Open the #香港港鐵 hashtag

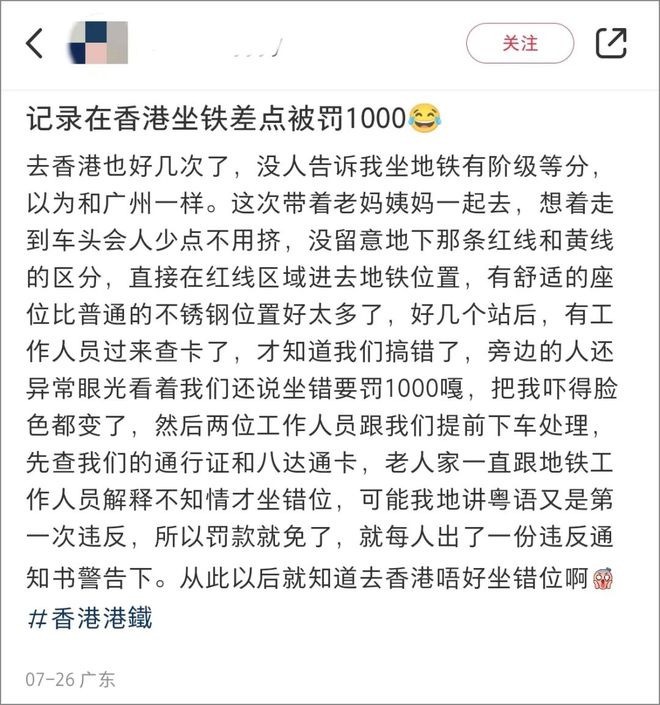90,618
